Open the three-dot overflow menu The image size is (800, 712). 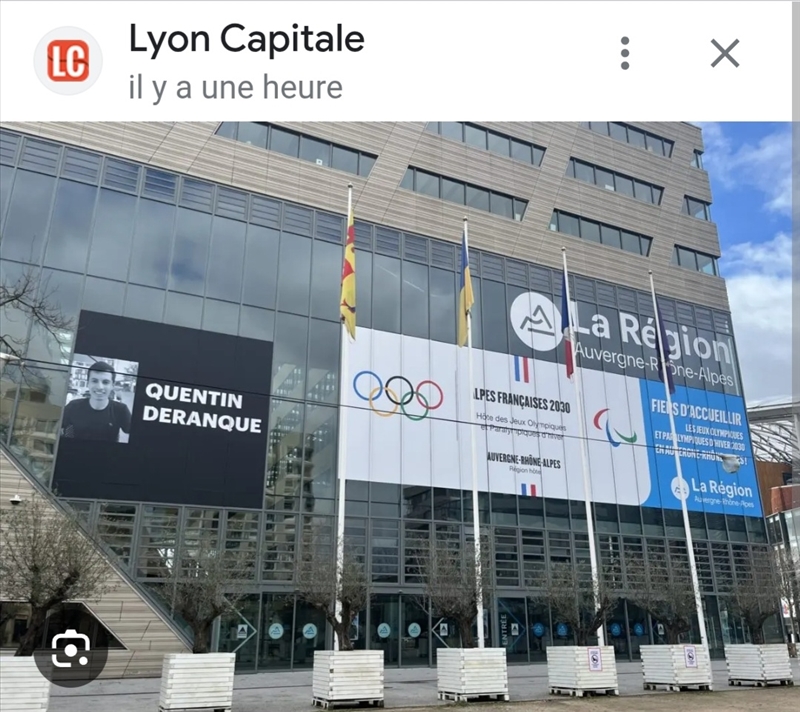pyautogui.click(x=625, y=53)
